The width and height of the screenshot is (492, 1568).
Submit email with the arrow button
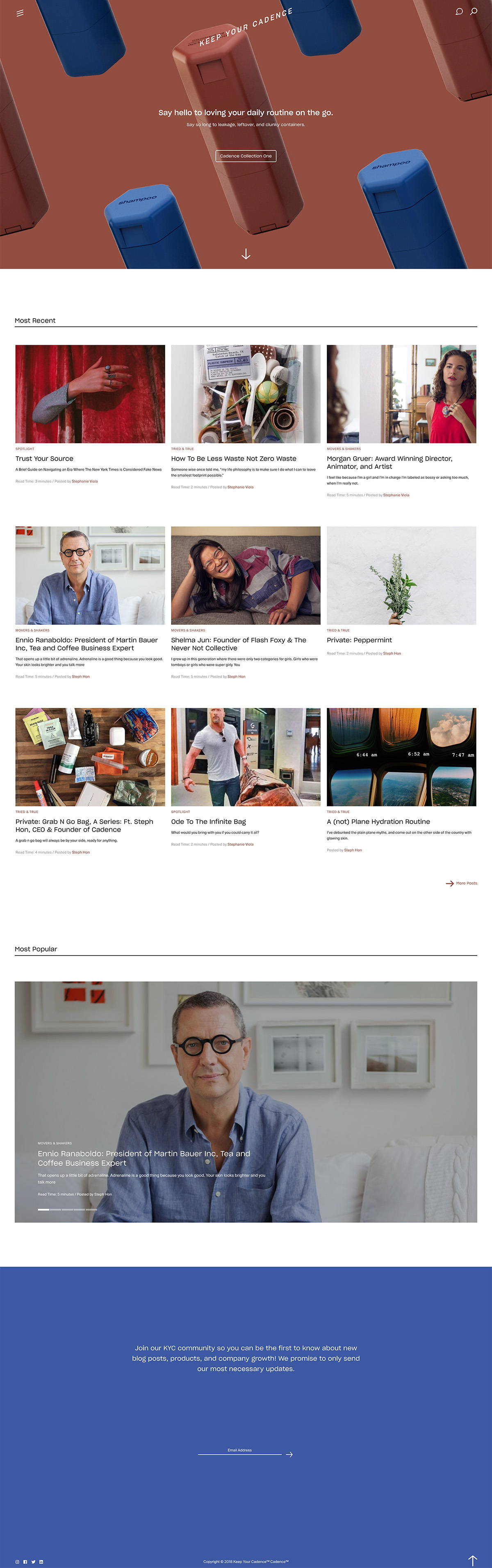pyautogui.click(x=289, y=1454)
